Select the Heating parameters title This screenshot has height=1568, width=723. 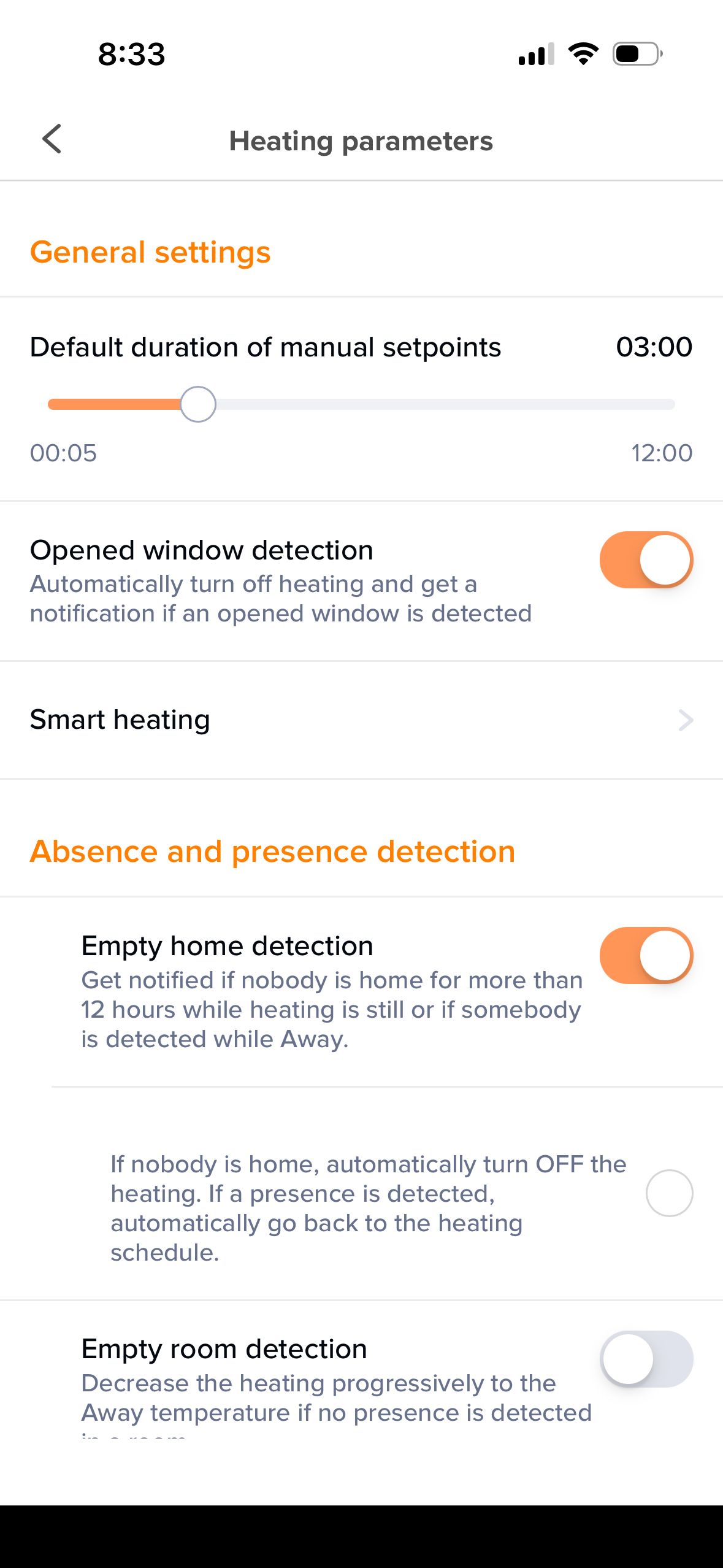pyautogui.click(x=361, y=140)
